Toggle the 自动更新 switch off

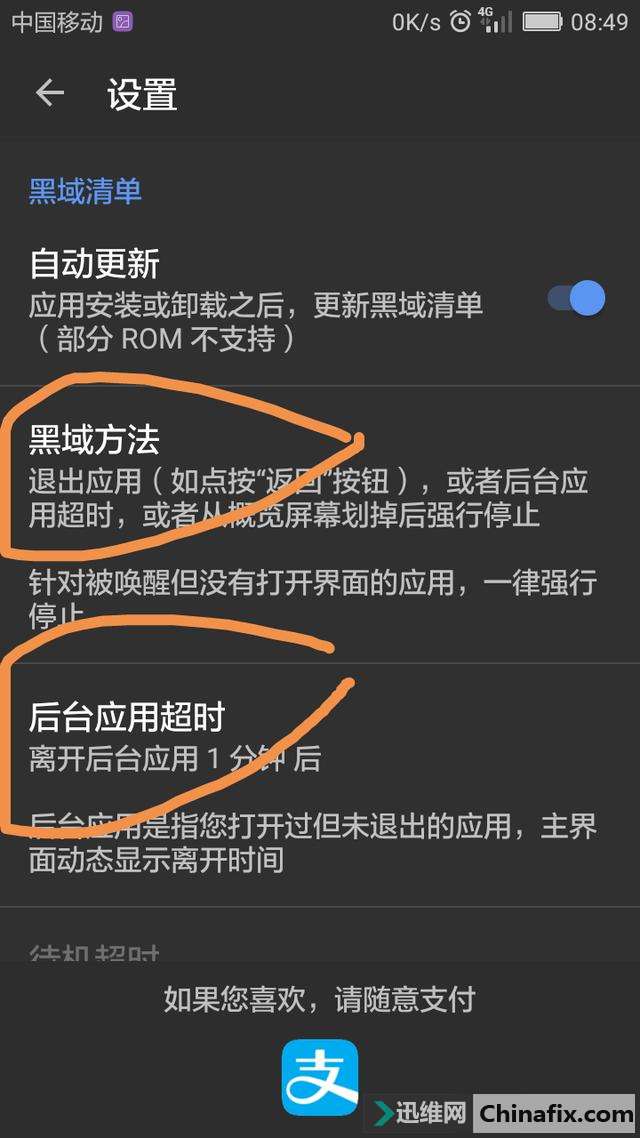click(x=579, y=298)
